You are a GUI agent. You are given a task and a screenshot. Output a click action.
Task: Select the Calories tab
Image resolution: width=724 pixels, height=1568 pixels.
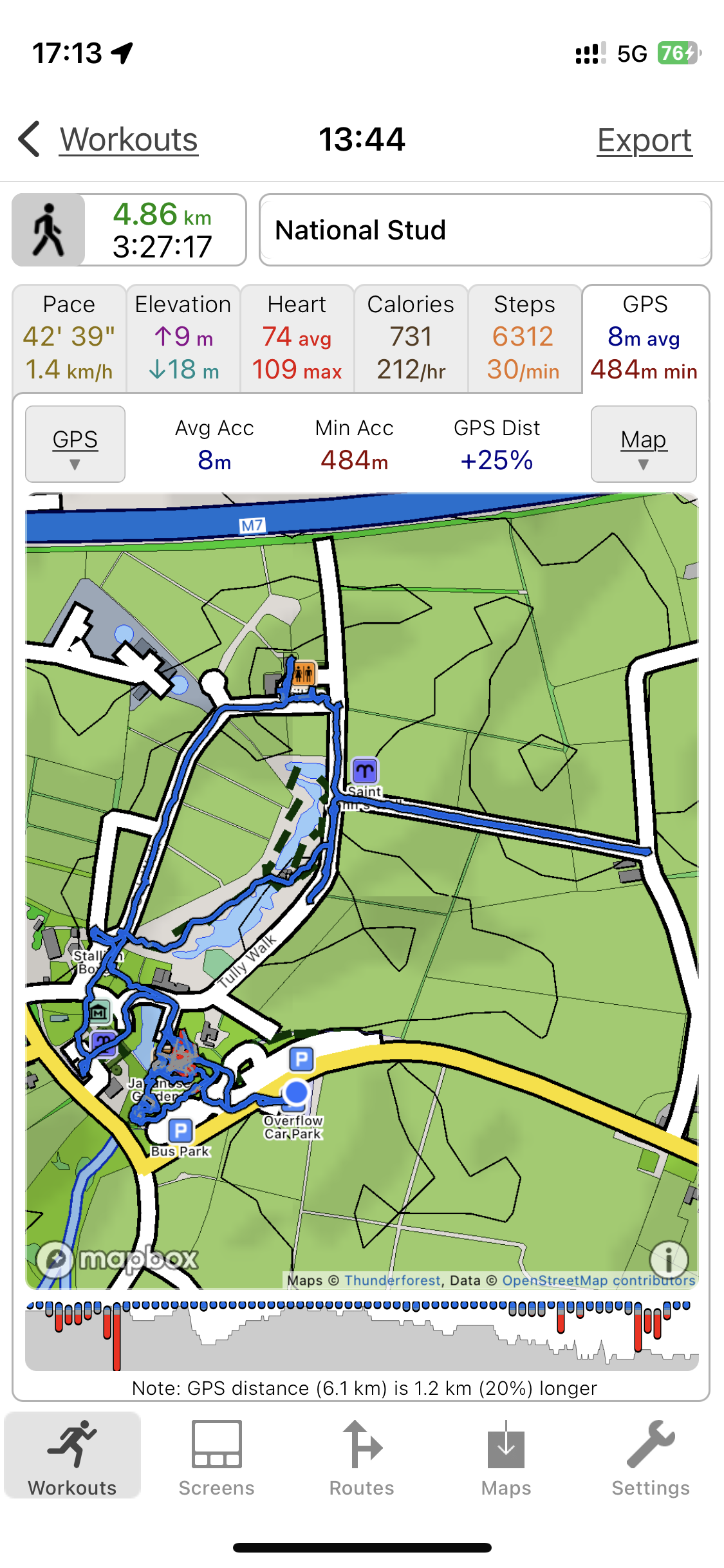tap(411, 338)
